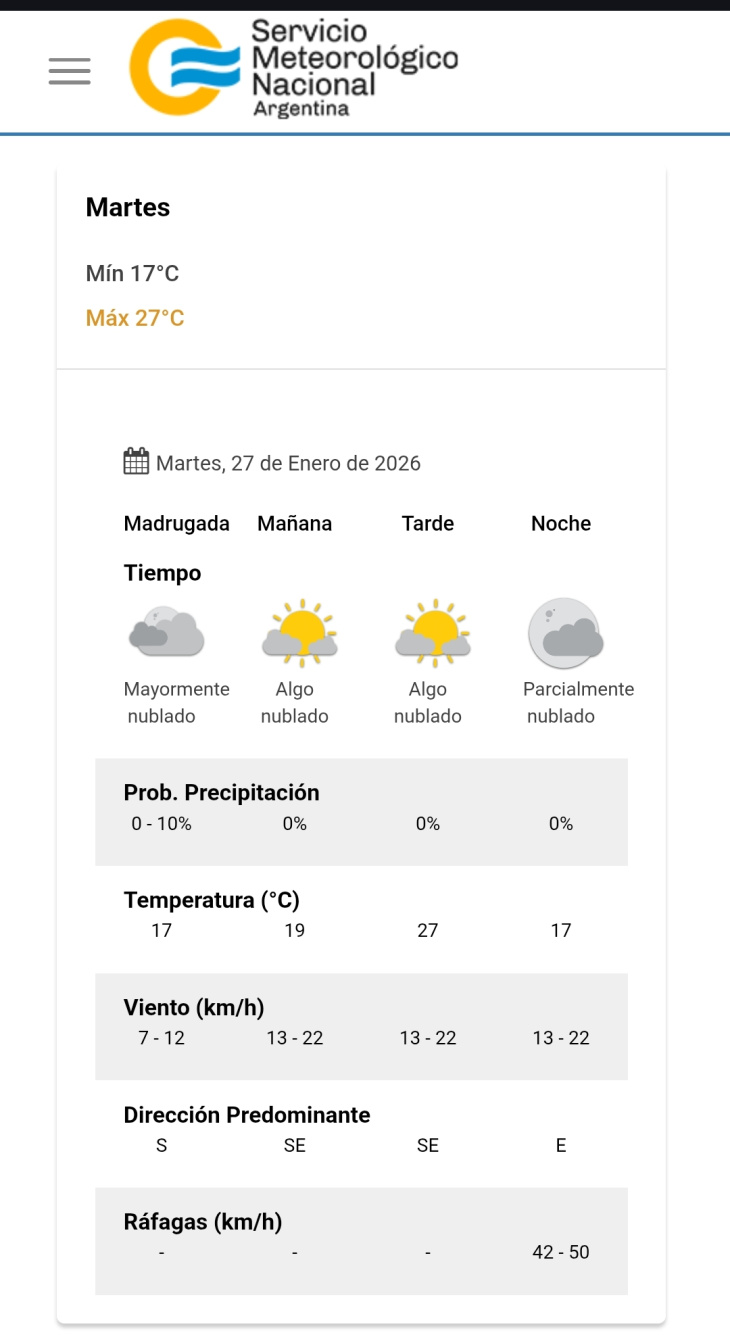The height and width of the screenshot is (1335, 730).
Task: Go to the Servicio Meteorológico Nacional homepage logo
Action: point(294,68)
